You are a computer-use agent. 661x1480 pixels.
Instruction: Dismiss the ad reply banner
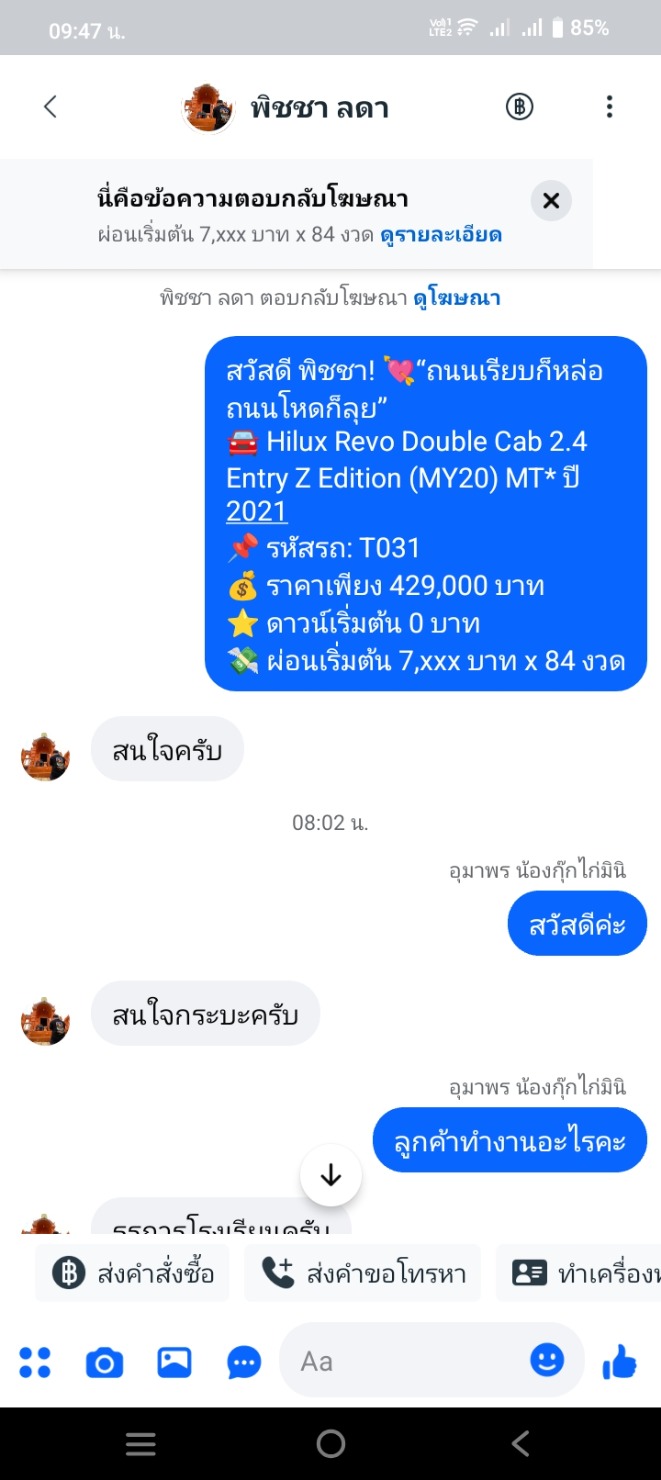[x=550, y=201]
